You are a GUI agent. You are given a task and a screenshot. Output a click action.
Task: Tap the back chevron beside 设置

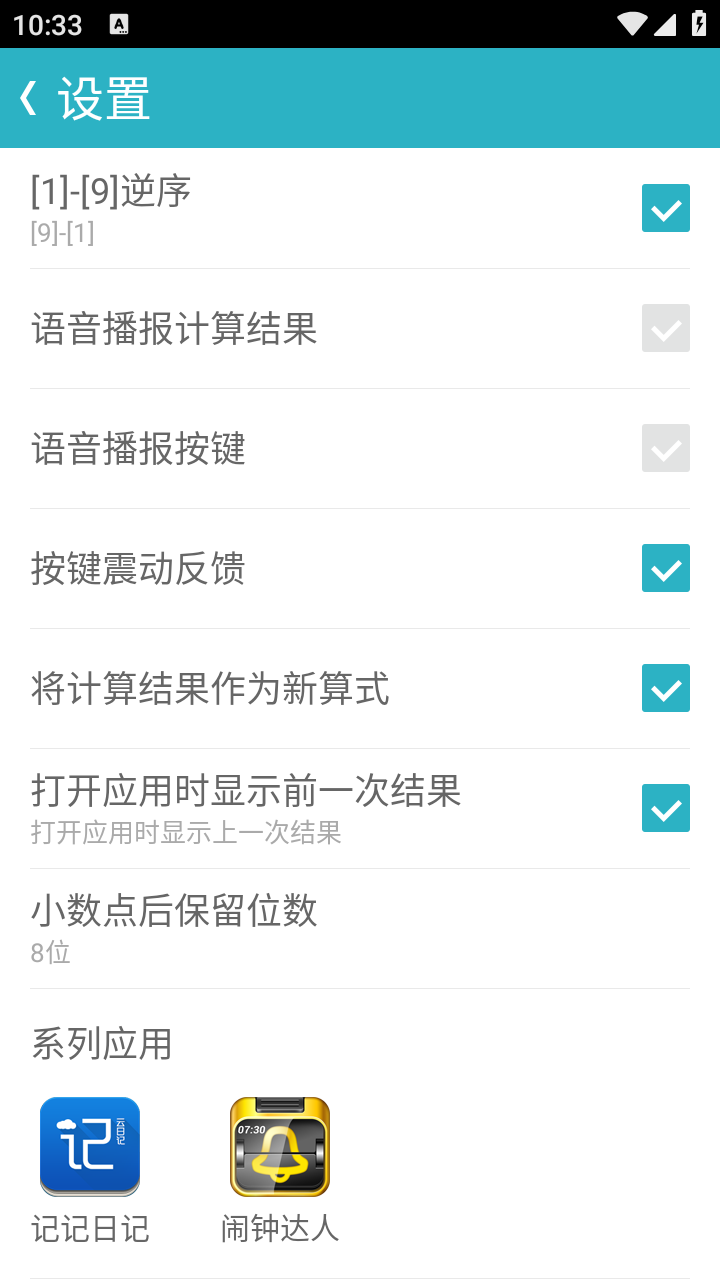(x=30, y=98)
